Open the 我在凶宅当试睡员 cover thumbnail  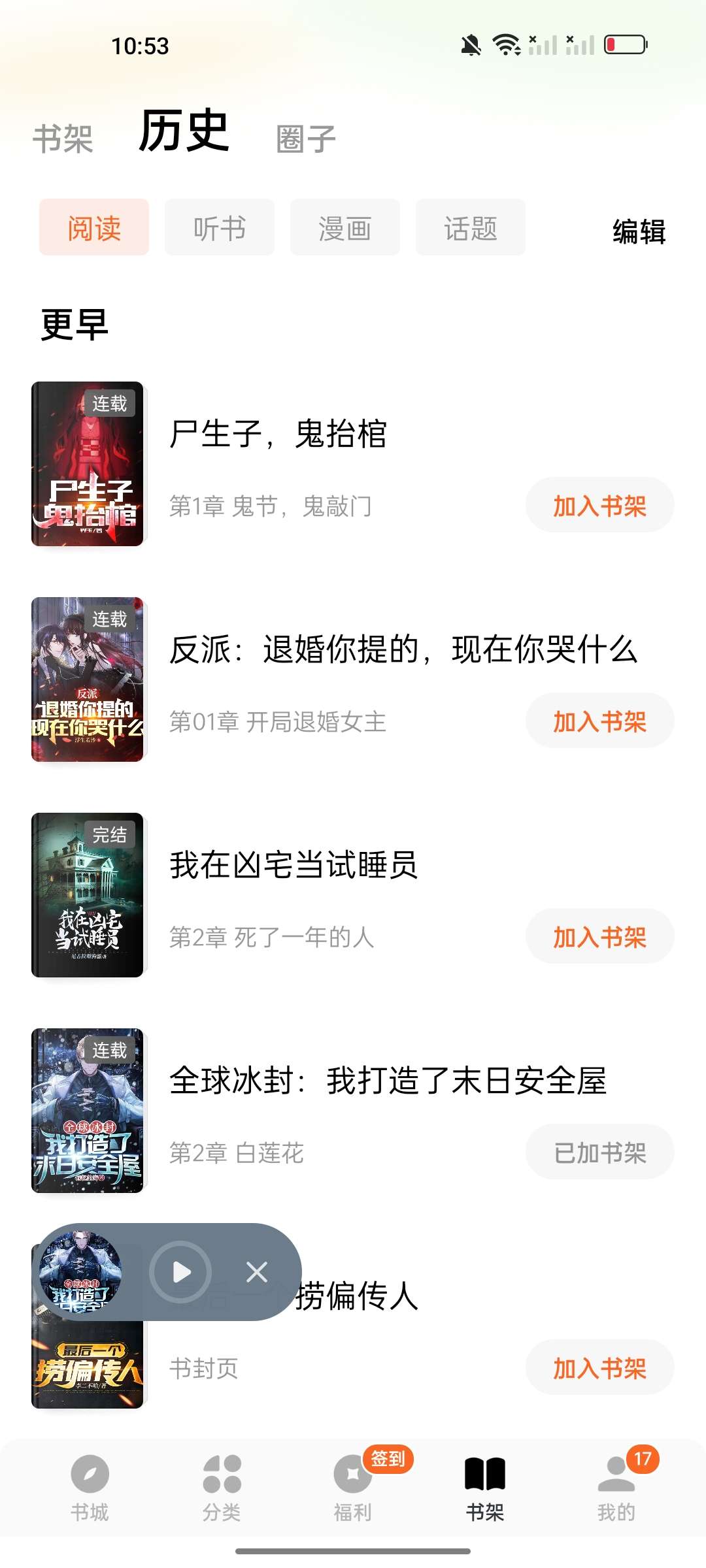(x=87, y=898)
